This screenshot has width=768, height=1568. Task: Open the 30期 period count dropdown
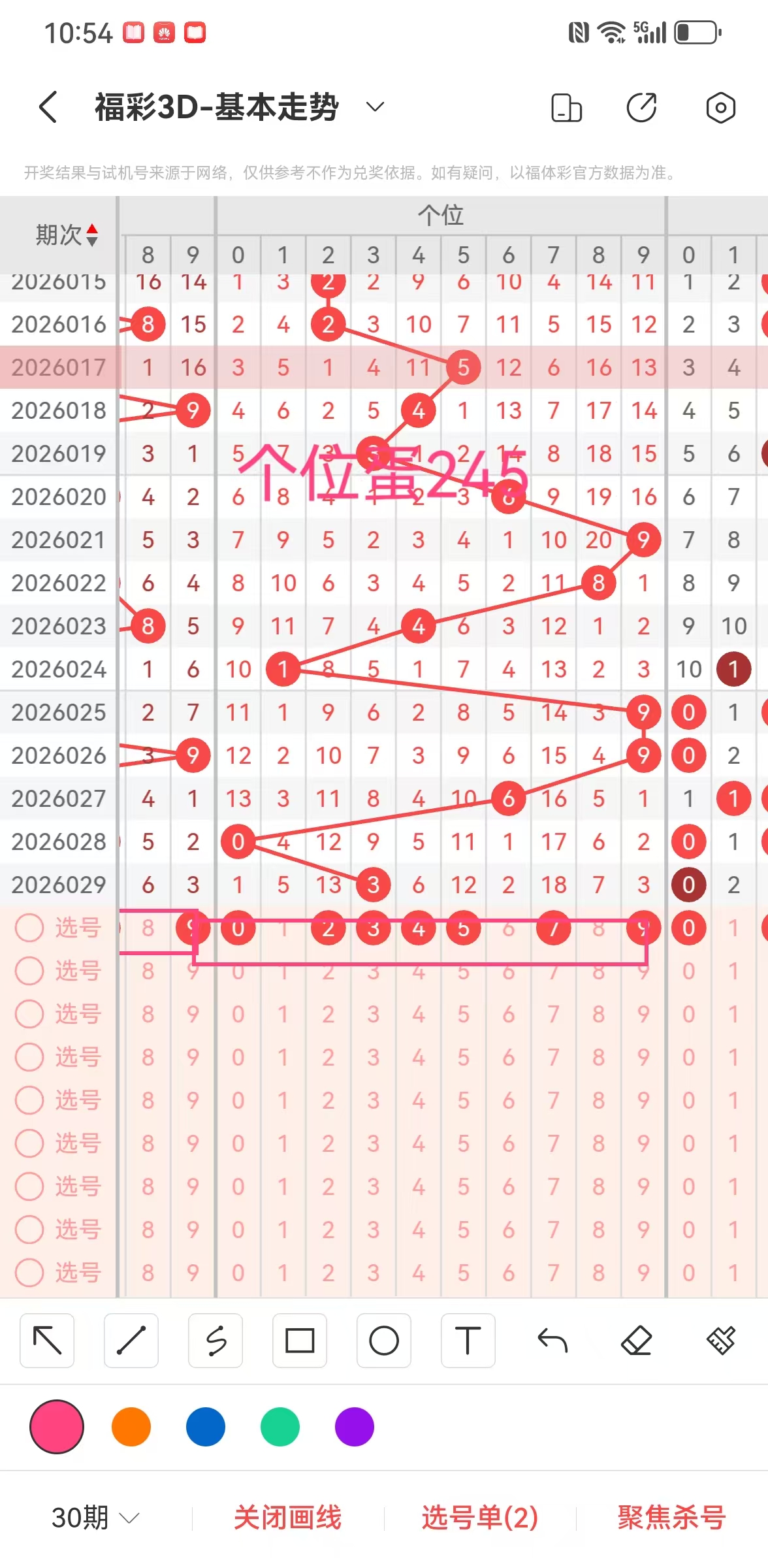[x=95, y=1518]
